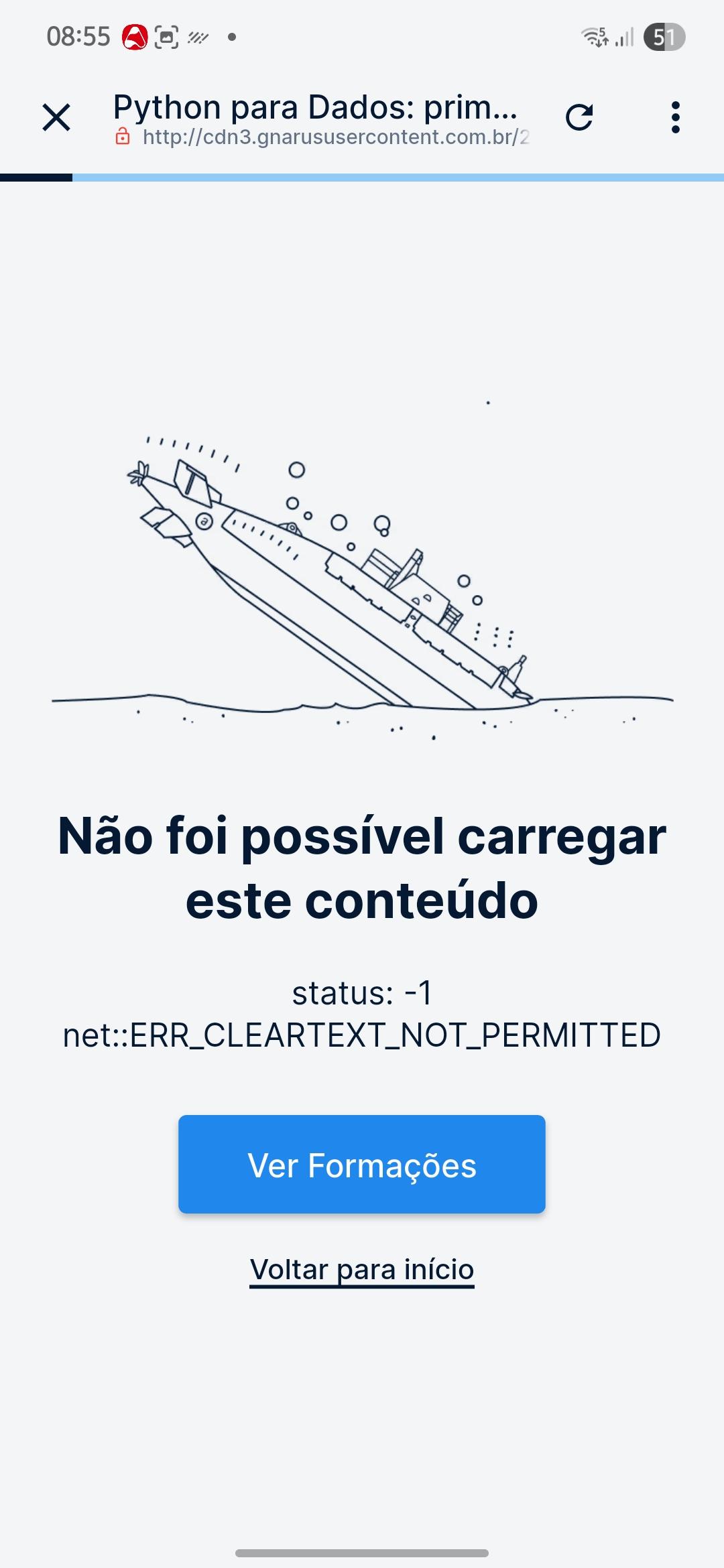Tap the status bar notification dot
Viewport: 724px width, 1568px height.
click(x=231, y=37)
